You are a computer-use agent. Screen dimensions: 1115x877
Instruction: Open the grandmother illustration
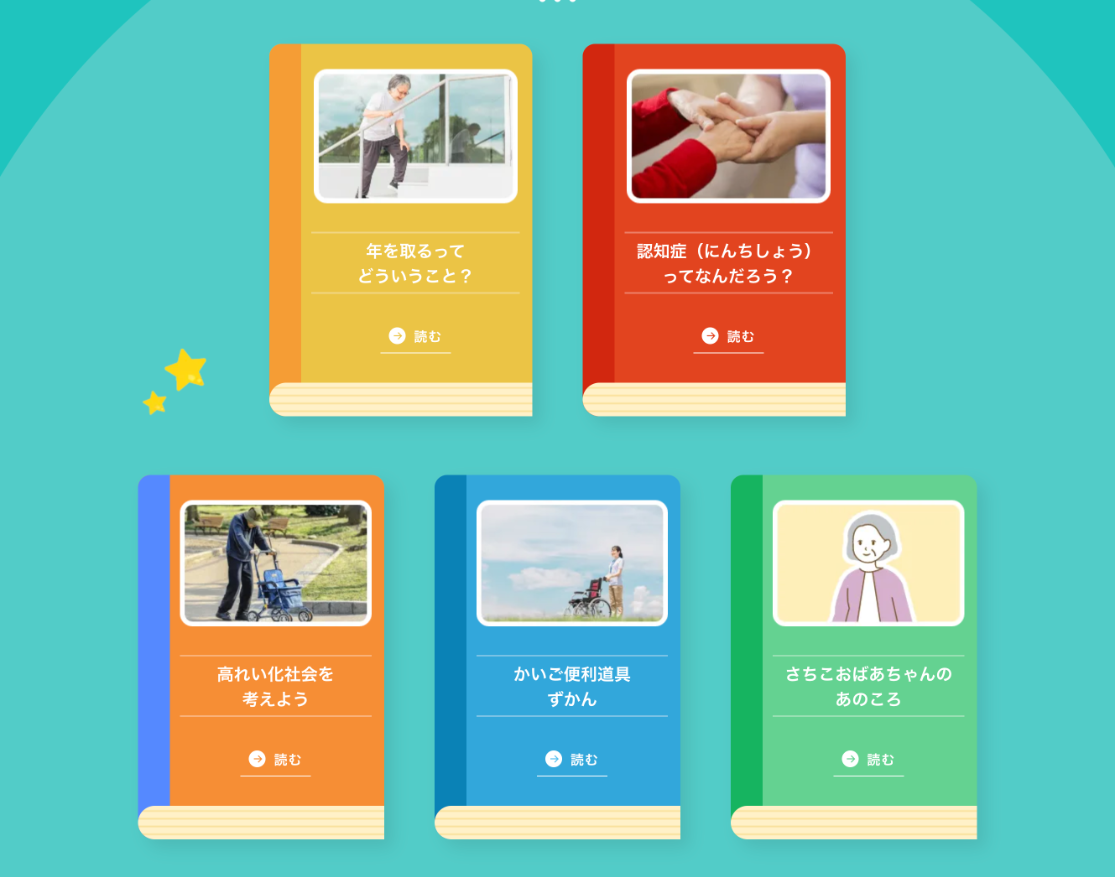pos(868,563)
